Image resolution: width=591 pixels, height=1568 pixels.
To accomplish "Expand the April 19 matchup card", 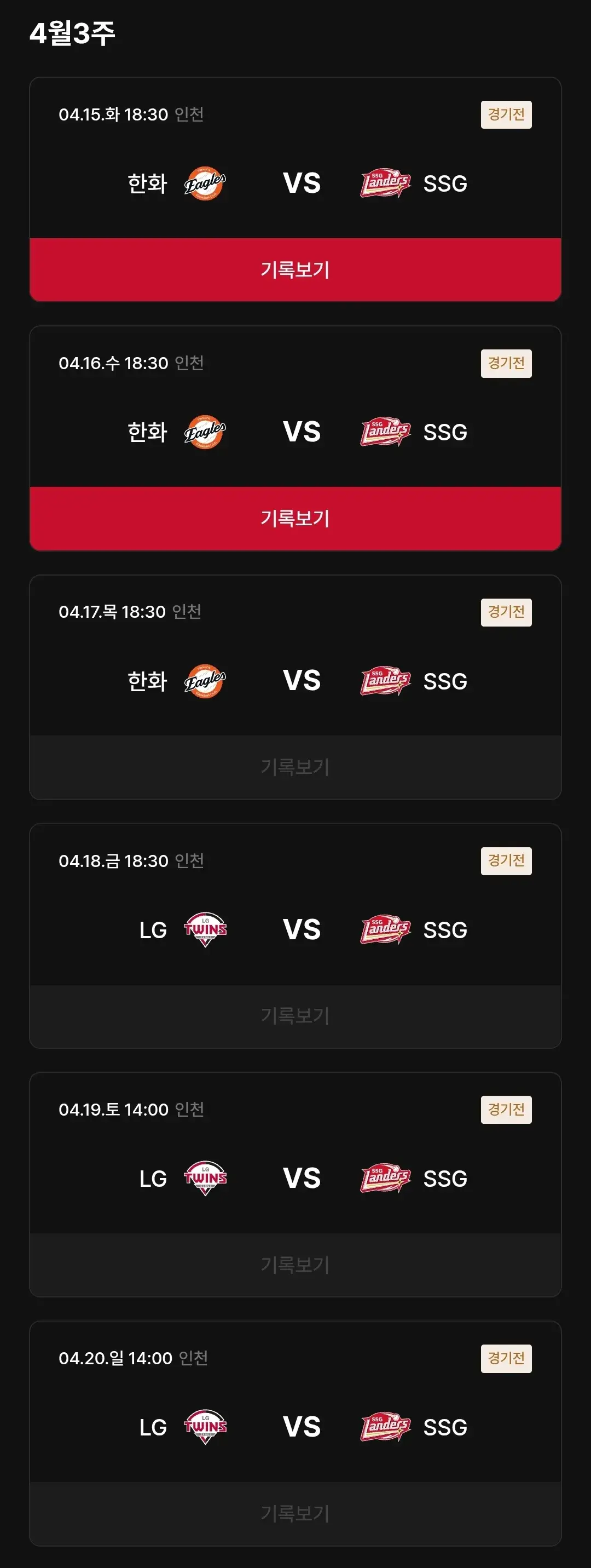I will [x=296, y=1177].
